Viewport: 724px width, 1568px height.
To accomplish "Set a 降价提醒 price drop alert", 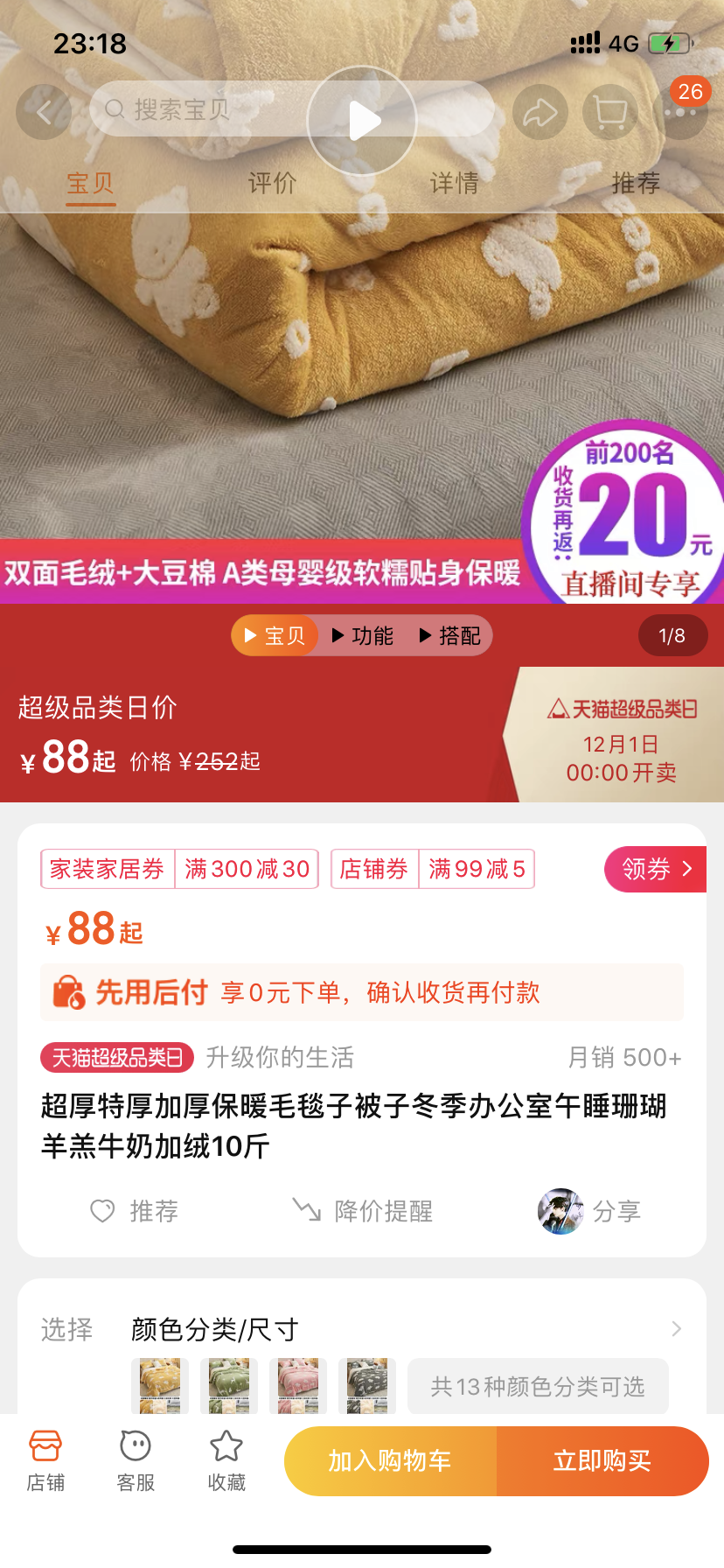I will 362,1211.
